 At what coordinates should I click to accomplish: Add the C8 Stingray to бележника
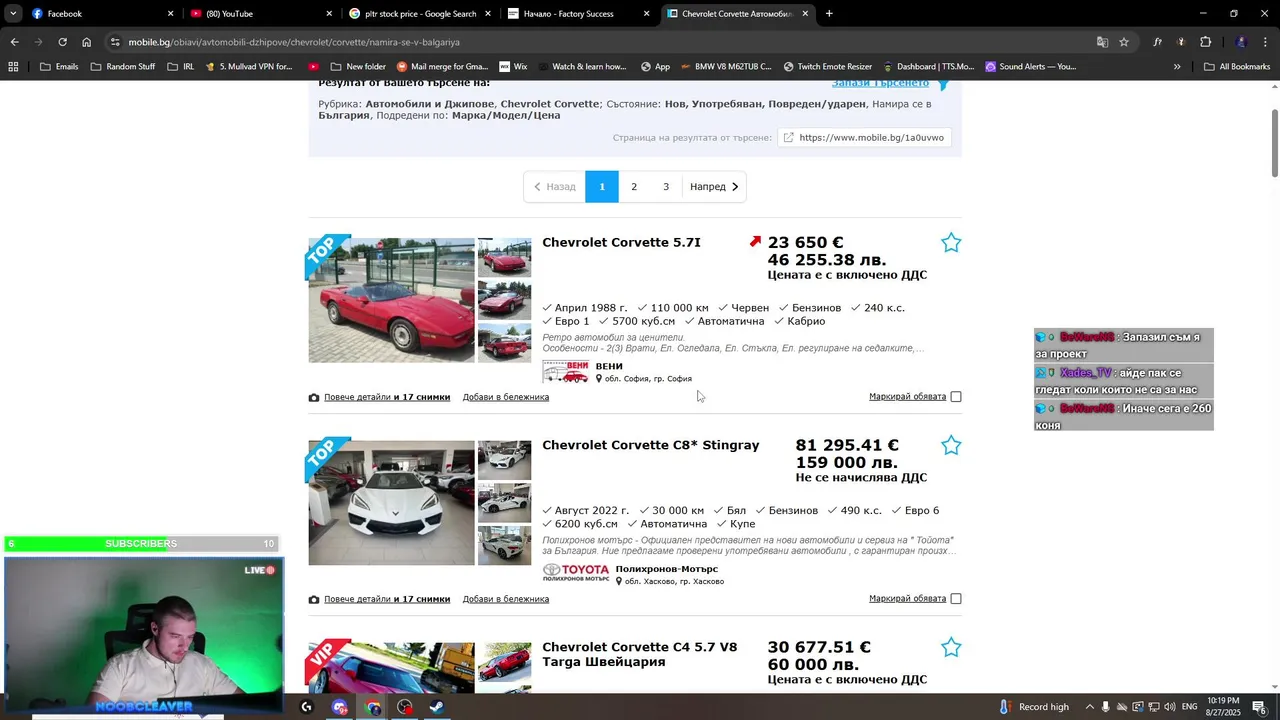click(x=505, y=599)
